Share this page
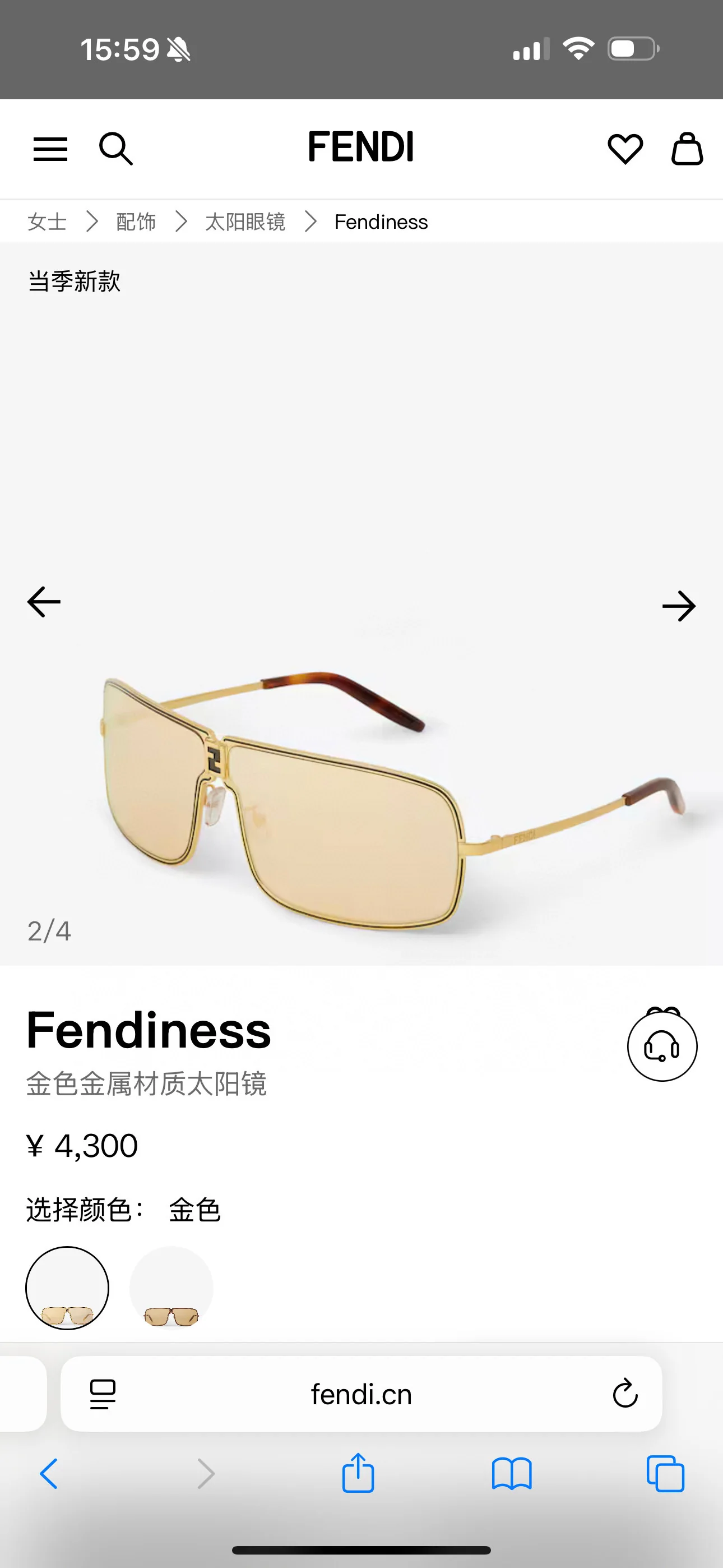The height and width of the screenshot is (1568, 723). (x=358, y=1473)
